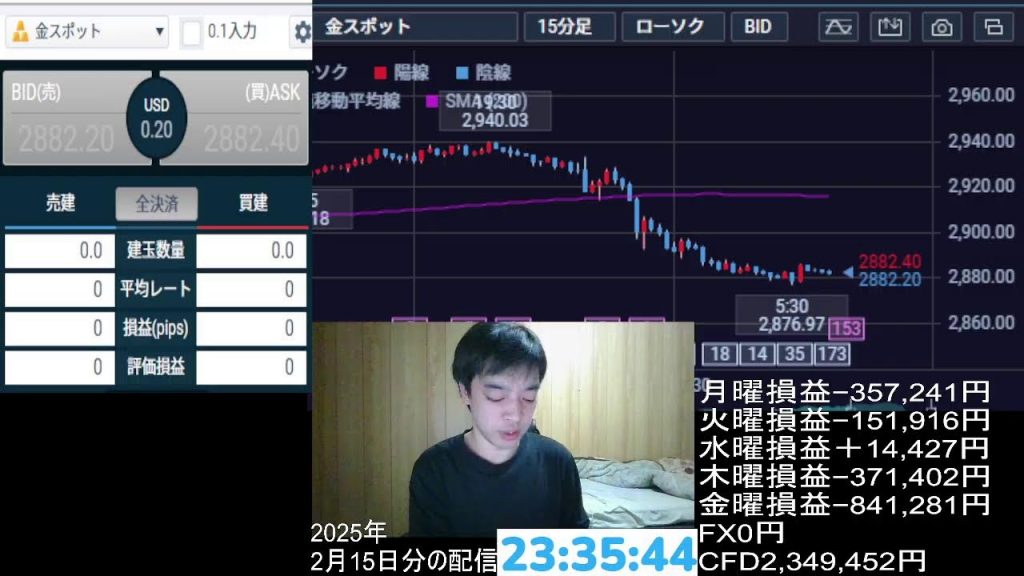Pop out the chart window icon
1024x576 pixels.
[x=993, y=27]
